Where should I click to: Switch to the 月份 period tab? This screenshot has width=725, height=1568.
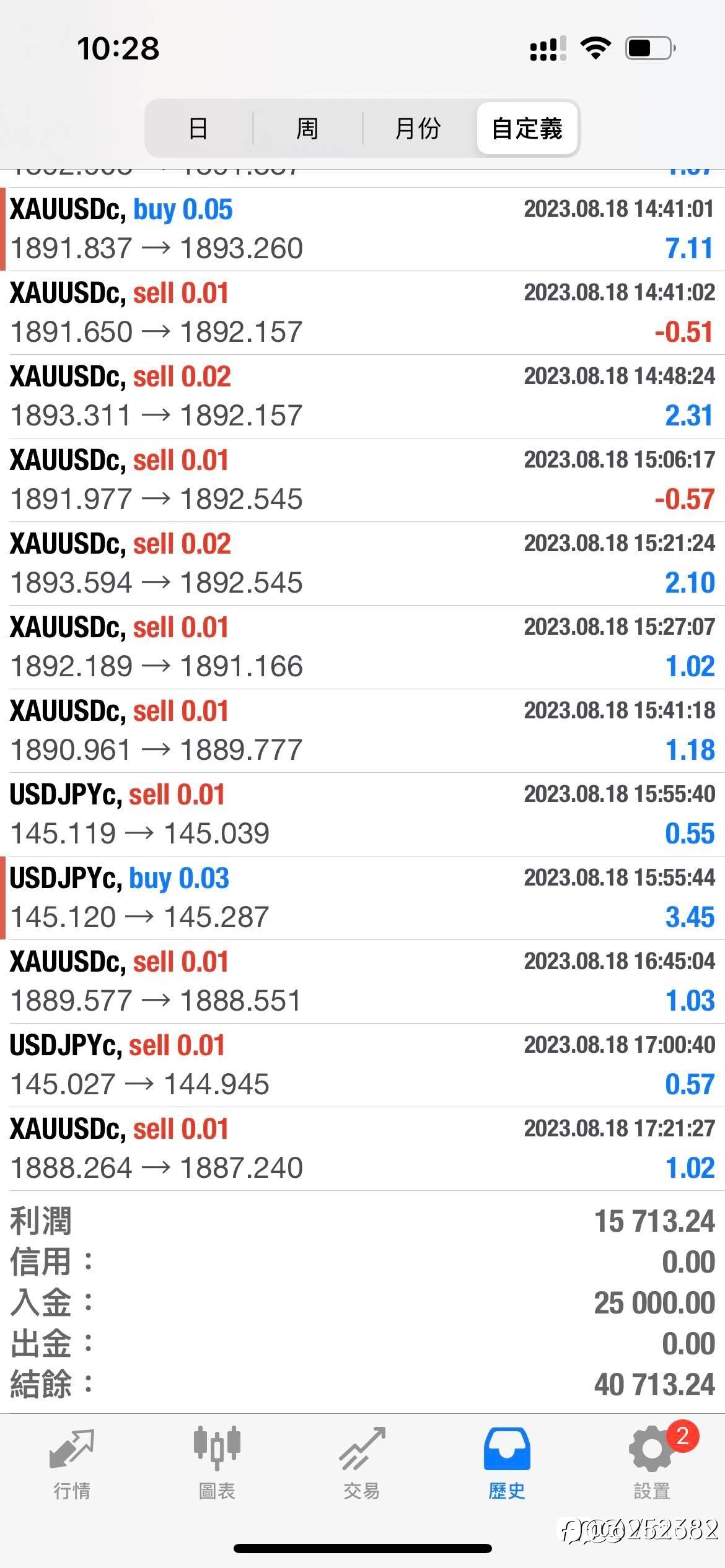click(x=418, y=128)
